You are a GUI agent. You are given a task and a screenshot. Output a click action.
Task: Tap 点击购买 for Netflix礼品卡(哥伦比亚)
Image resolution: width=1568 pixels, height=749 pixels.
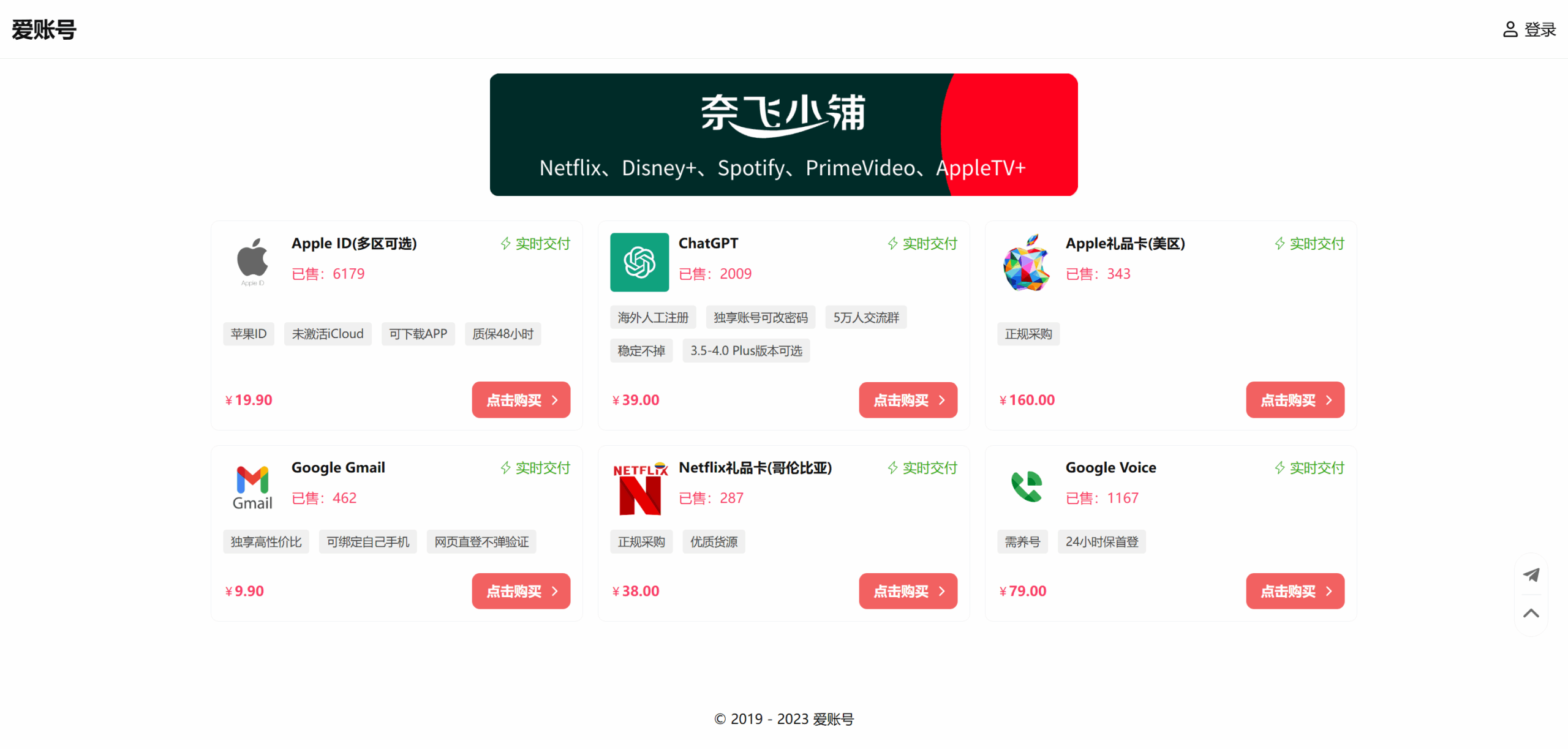pos(908,591)
